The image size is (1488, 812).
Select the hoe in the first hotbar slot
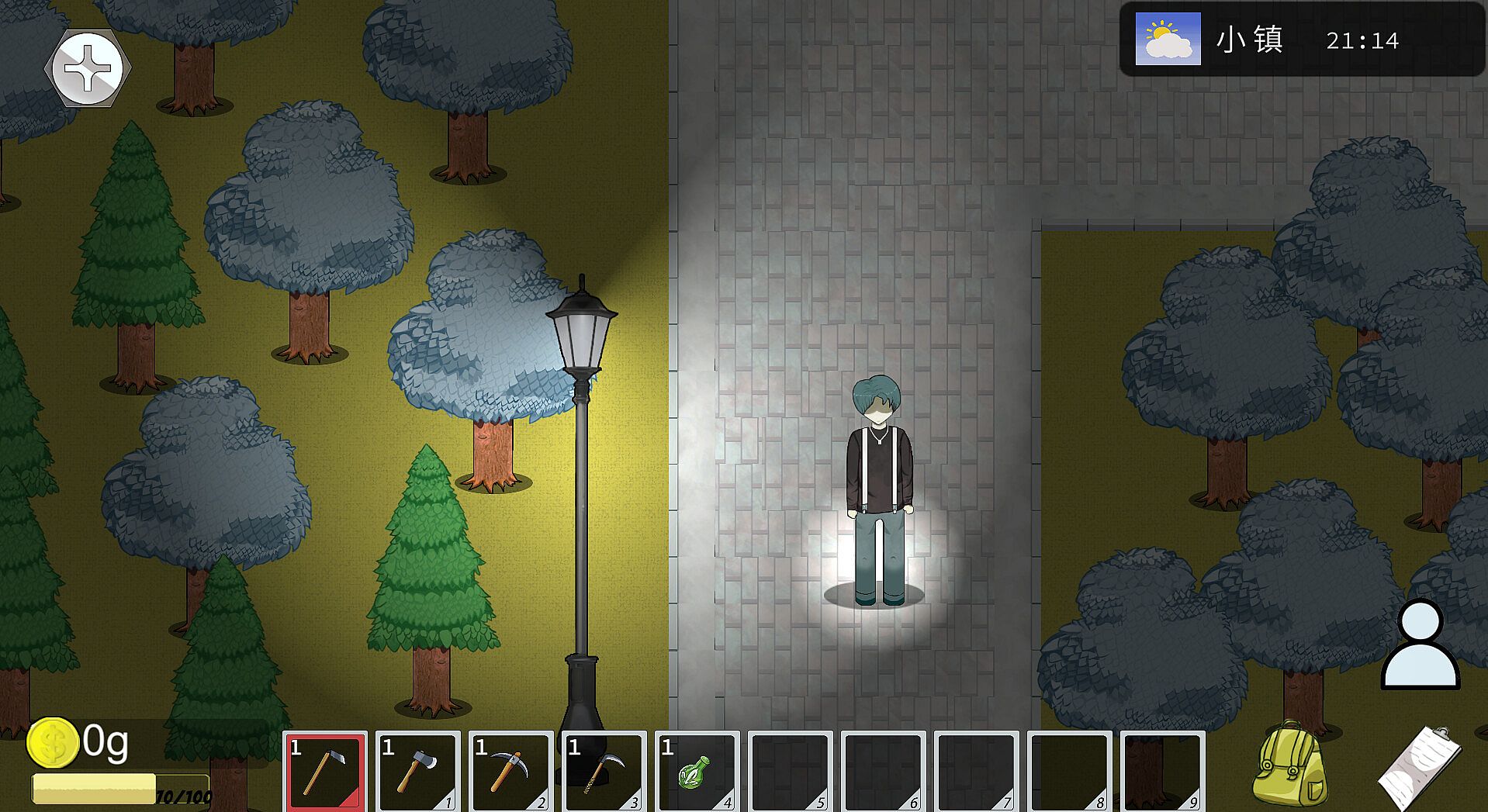325,771
